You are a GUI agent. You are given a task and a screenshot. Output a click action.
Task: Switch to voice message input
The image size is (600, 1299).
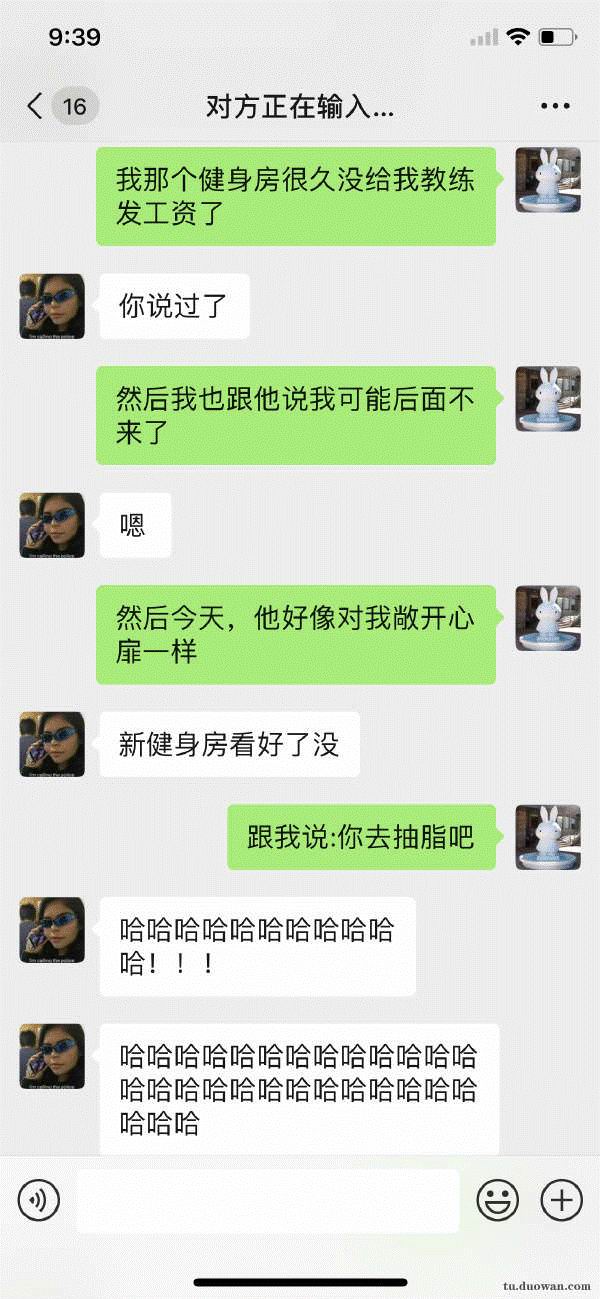[39, 1199]
